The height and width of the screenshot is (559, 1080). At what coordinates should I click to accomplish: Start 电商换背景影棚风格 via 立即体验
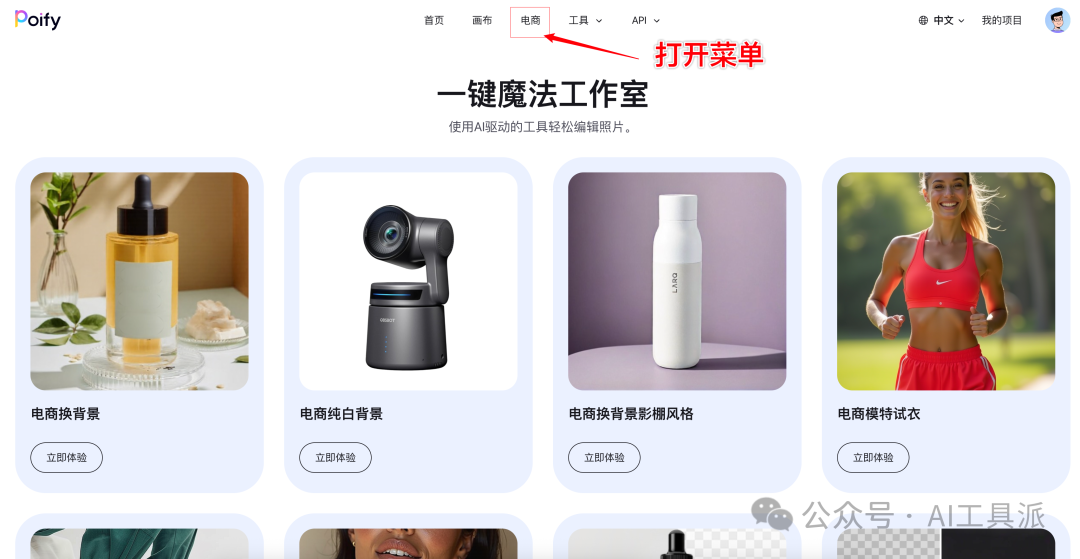click(604, 457)
